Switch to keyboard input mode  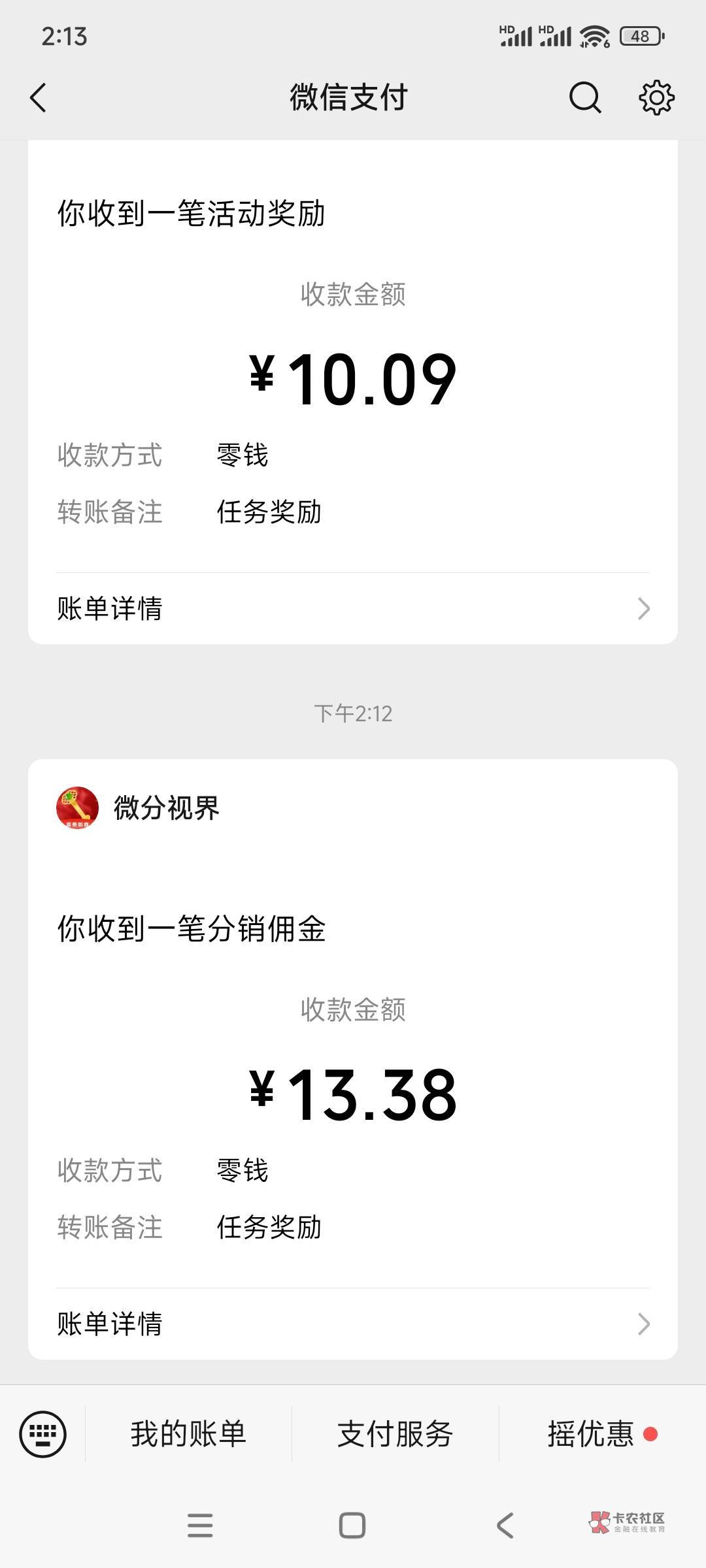(43, 1434)
